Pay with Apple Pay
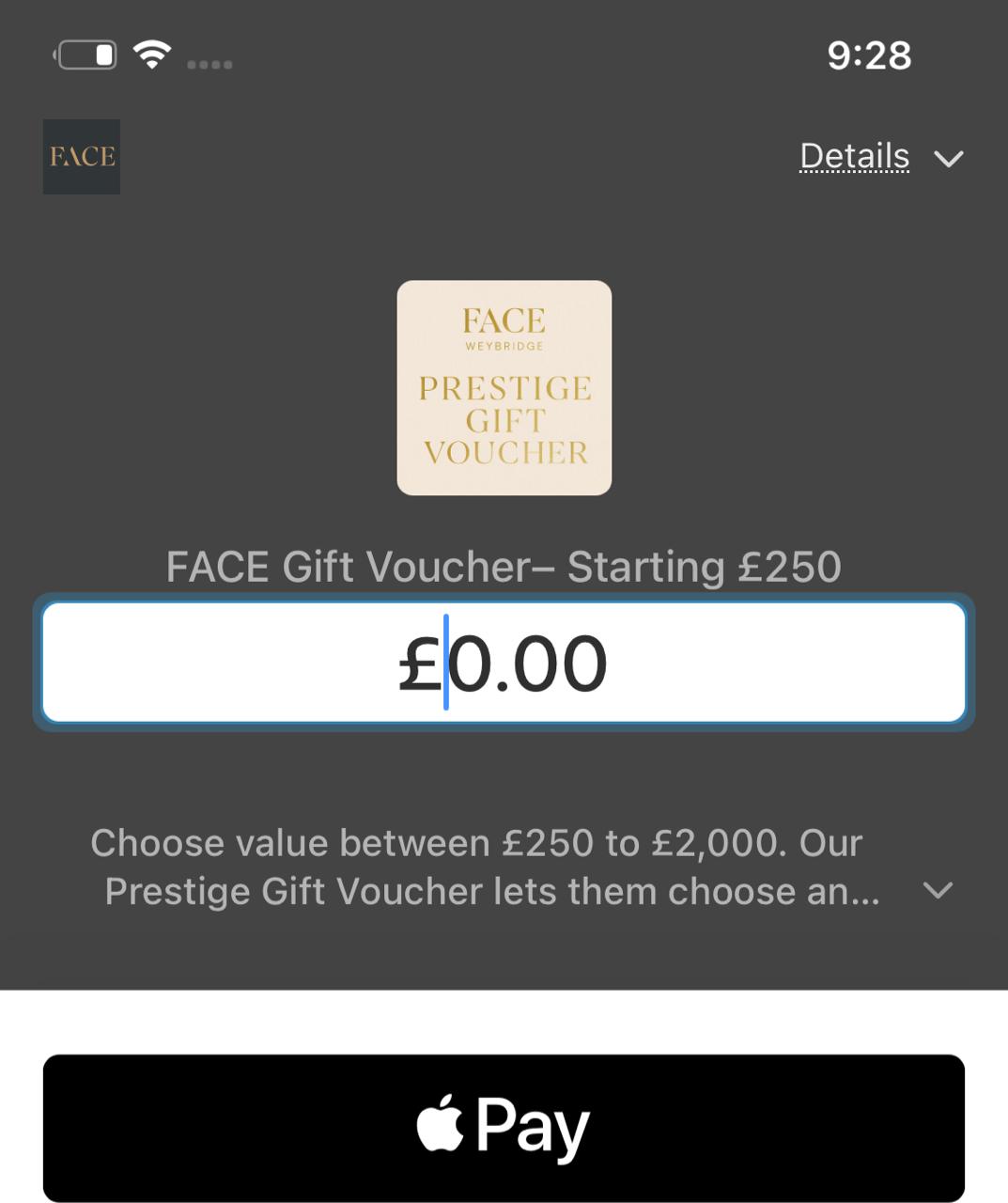Viewport: 1008px width, 1203px height. (504, 1127)
